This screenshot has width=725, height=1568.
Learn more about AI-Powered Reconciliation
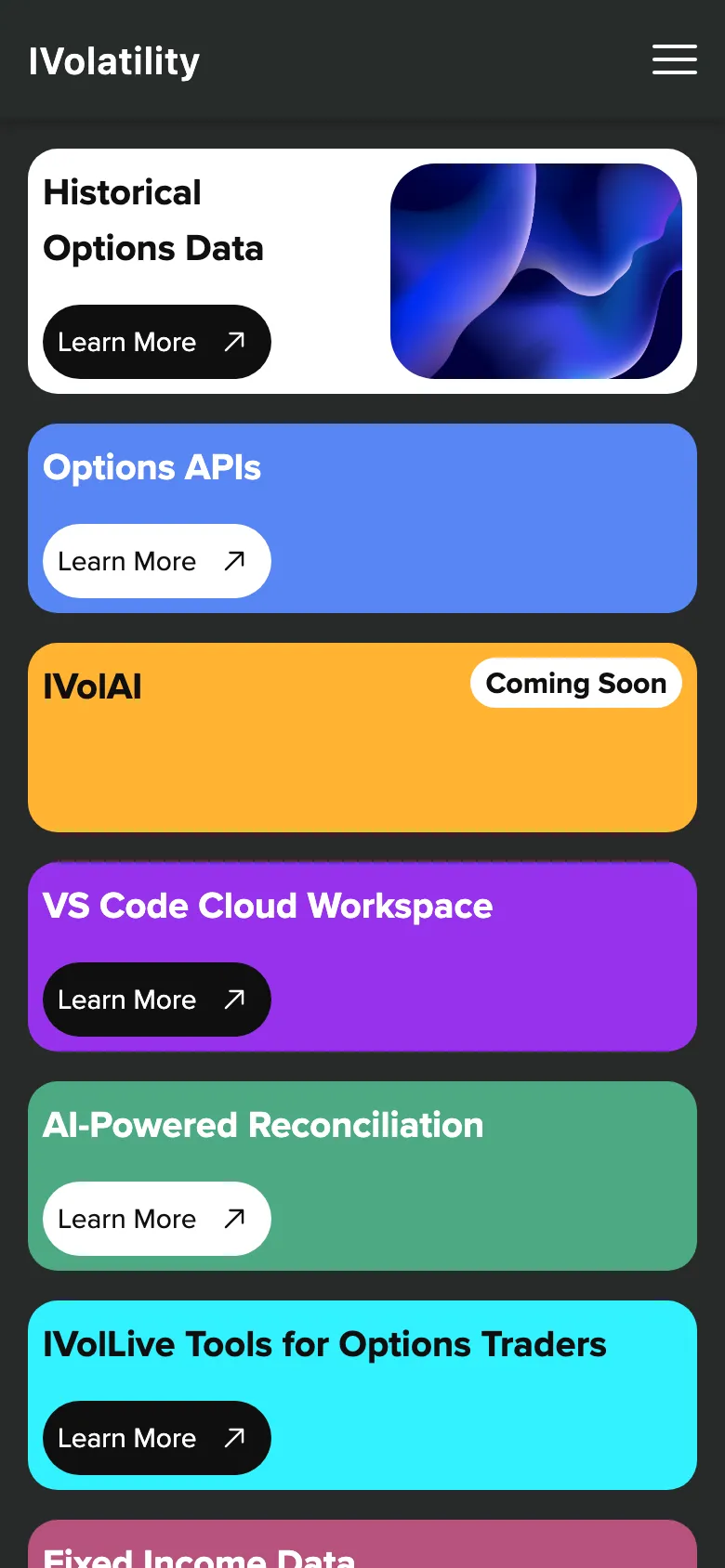pyautogui.click(x=156, y=1219)
